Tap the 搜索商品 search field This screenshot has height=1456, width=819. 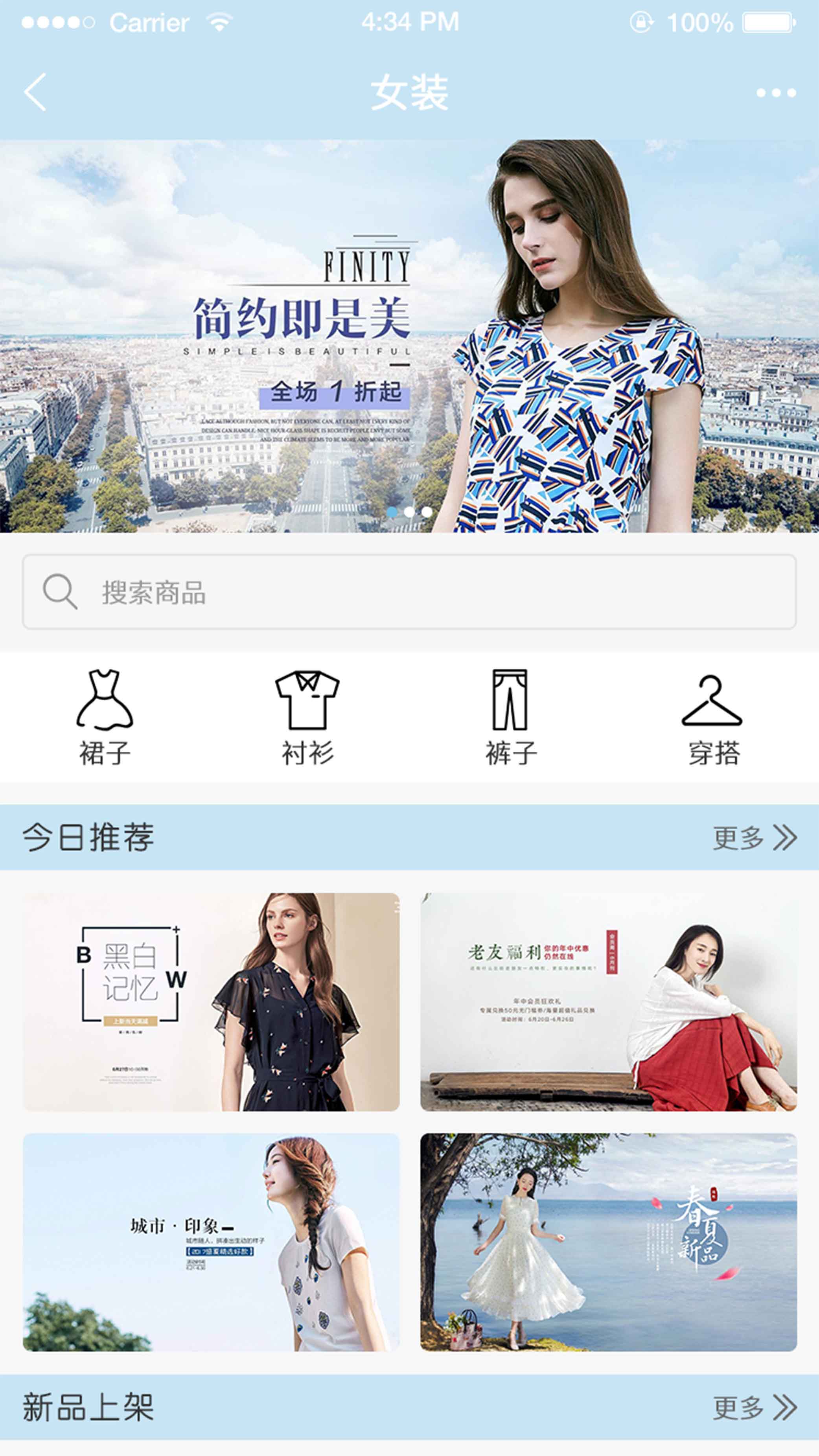click(x=409, y=592)
